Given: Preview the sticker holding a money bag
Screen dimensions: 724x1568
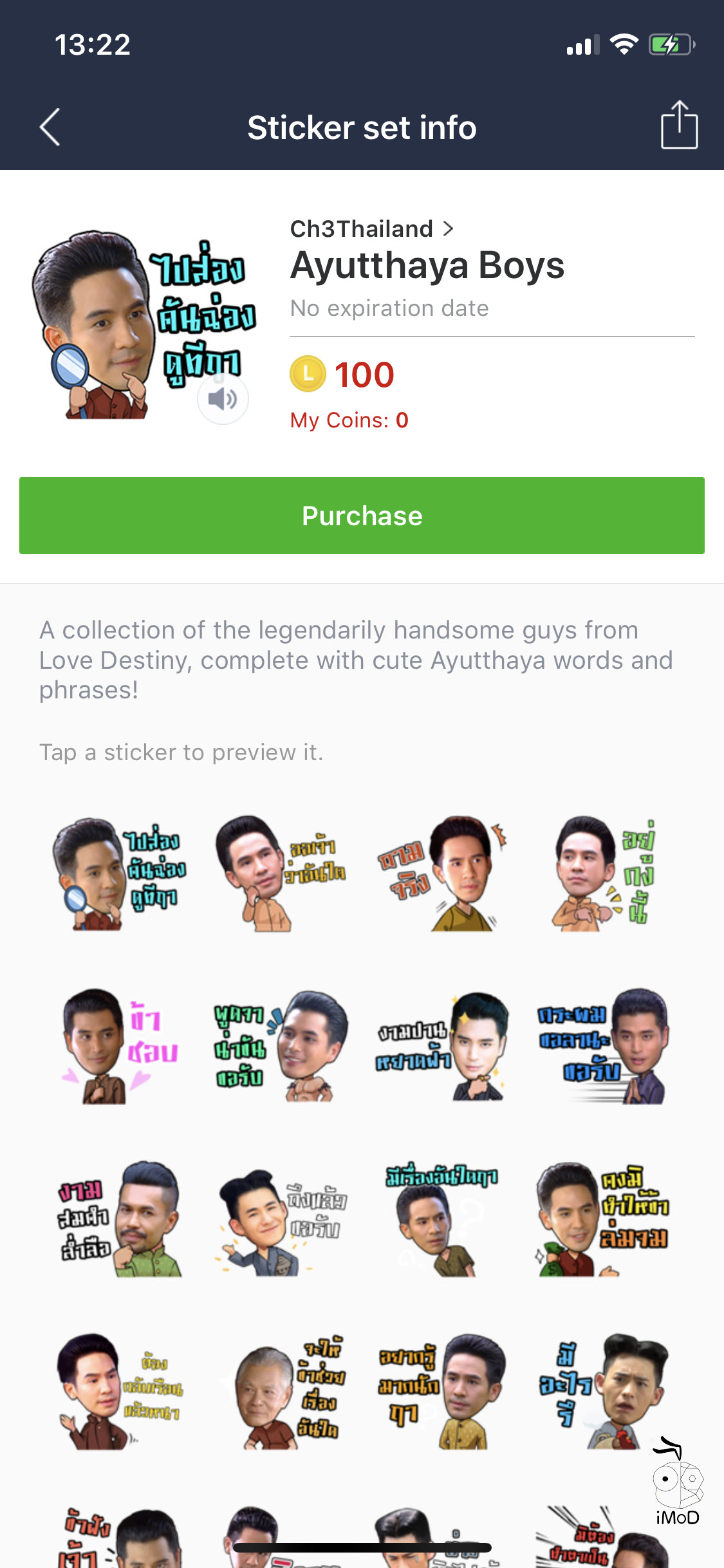Looking at the screenshot, I should (602, 1218).
